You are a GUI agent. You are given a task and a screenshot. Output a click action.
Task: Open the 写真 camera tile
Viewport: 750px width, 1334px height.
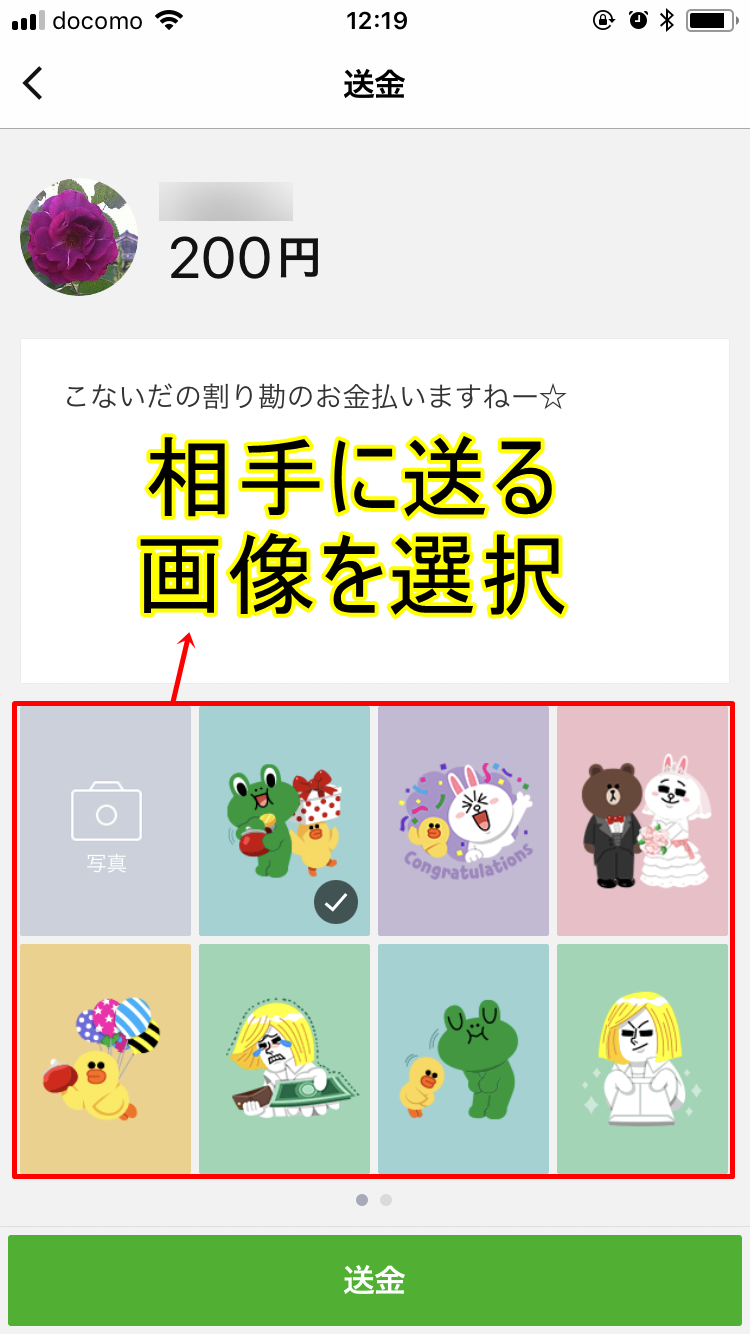coord(105,821)
